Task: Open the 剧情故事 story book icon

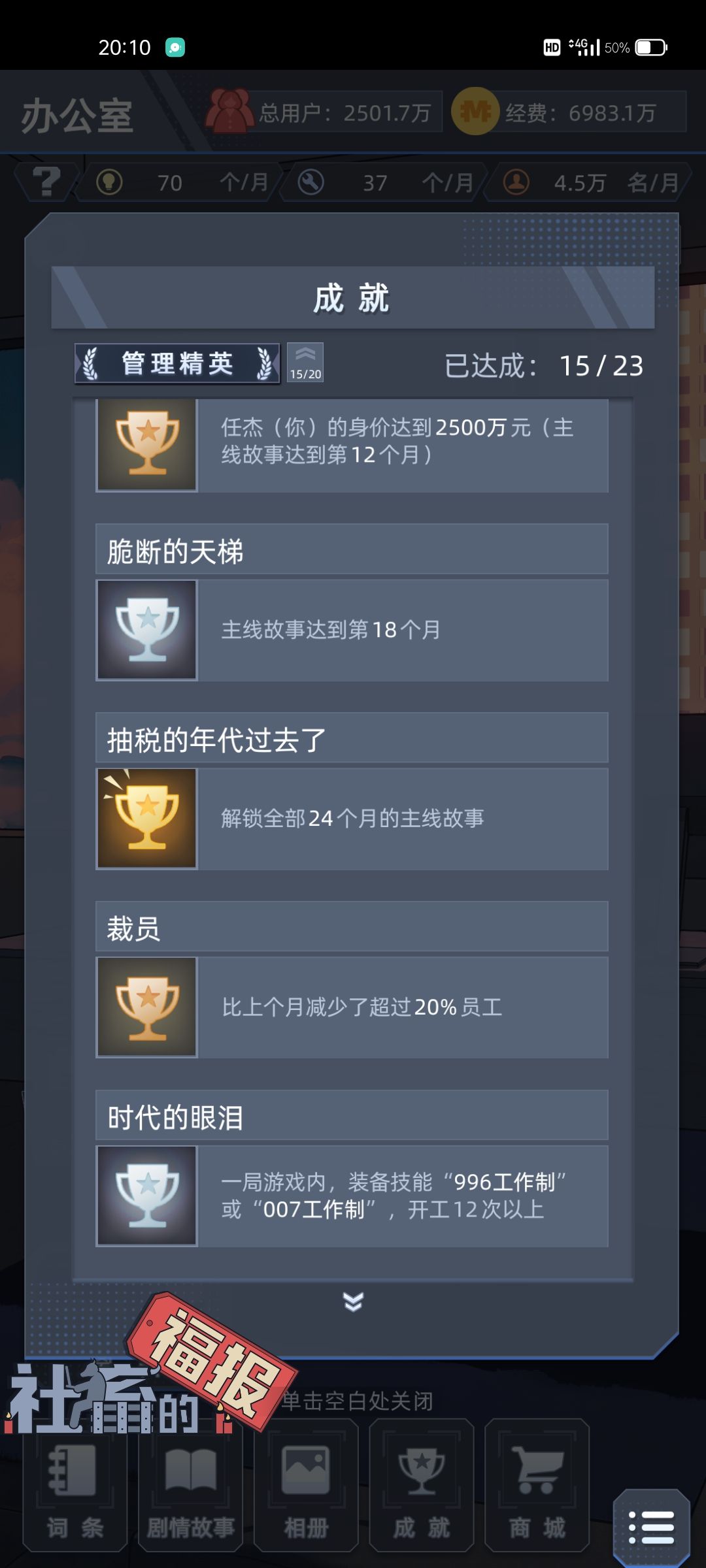Action: click(190, 1496)
